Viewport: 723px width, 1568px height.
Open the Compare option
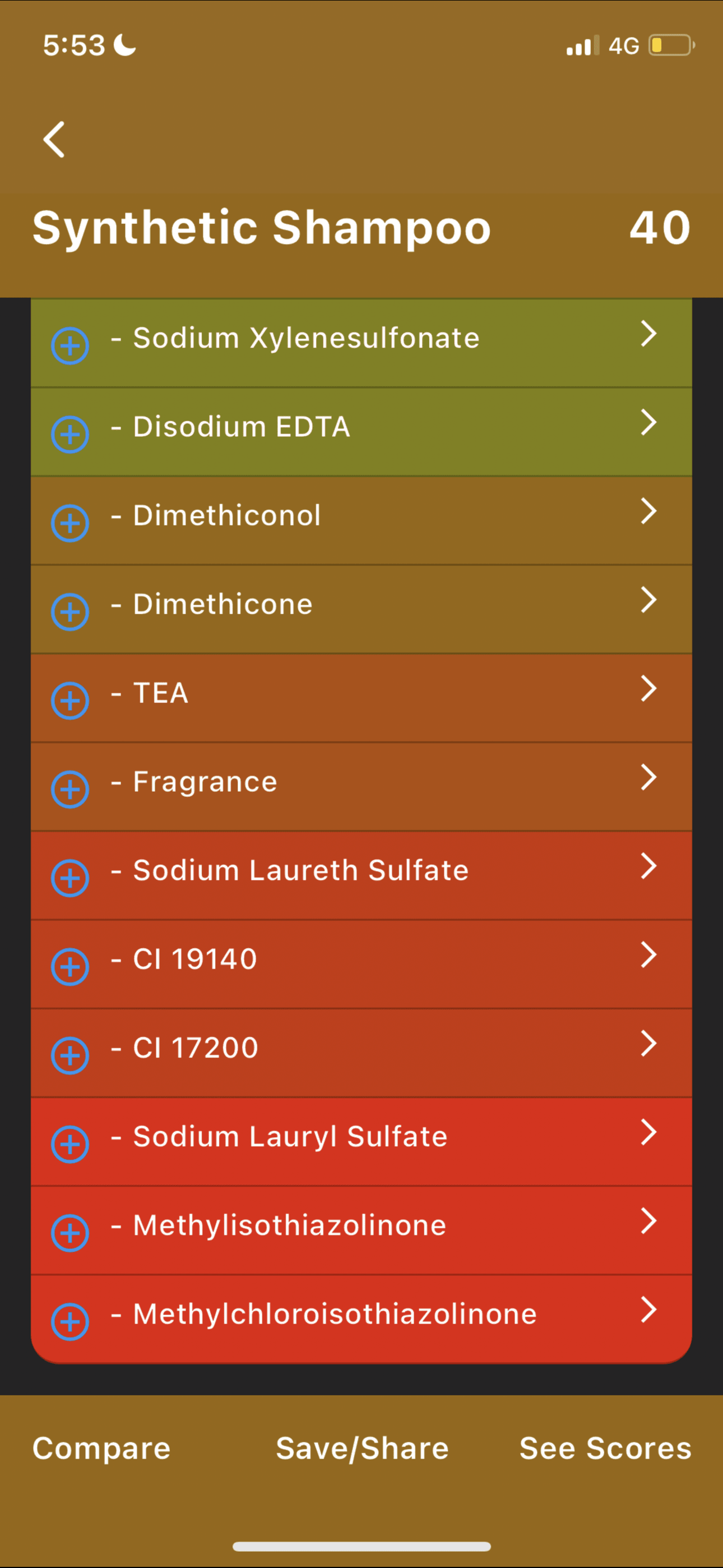[x=101, y=1448]
